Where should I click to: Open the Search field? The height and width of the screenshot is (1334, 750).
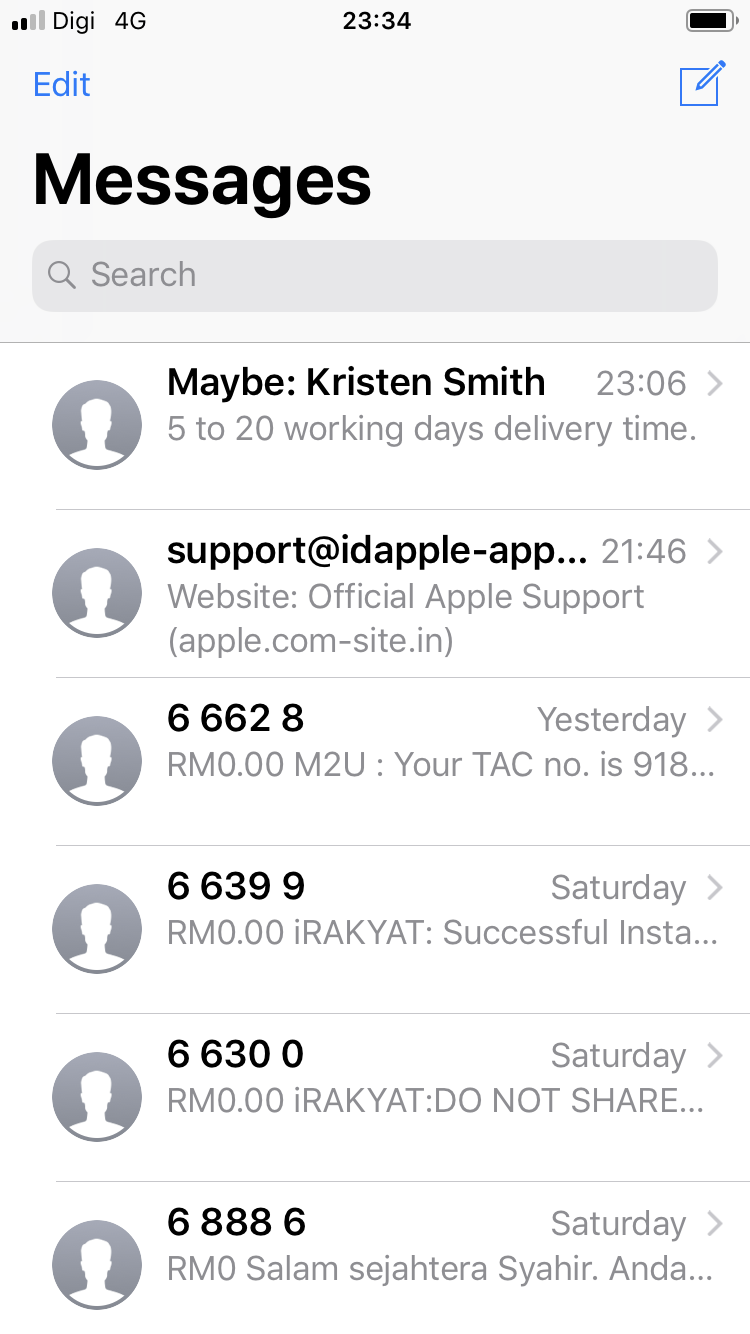pos(374,275)
